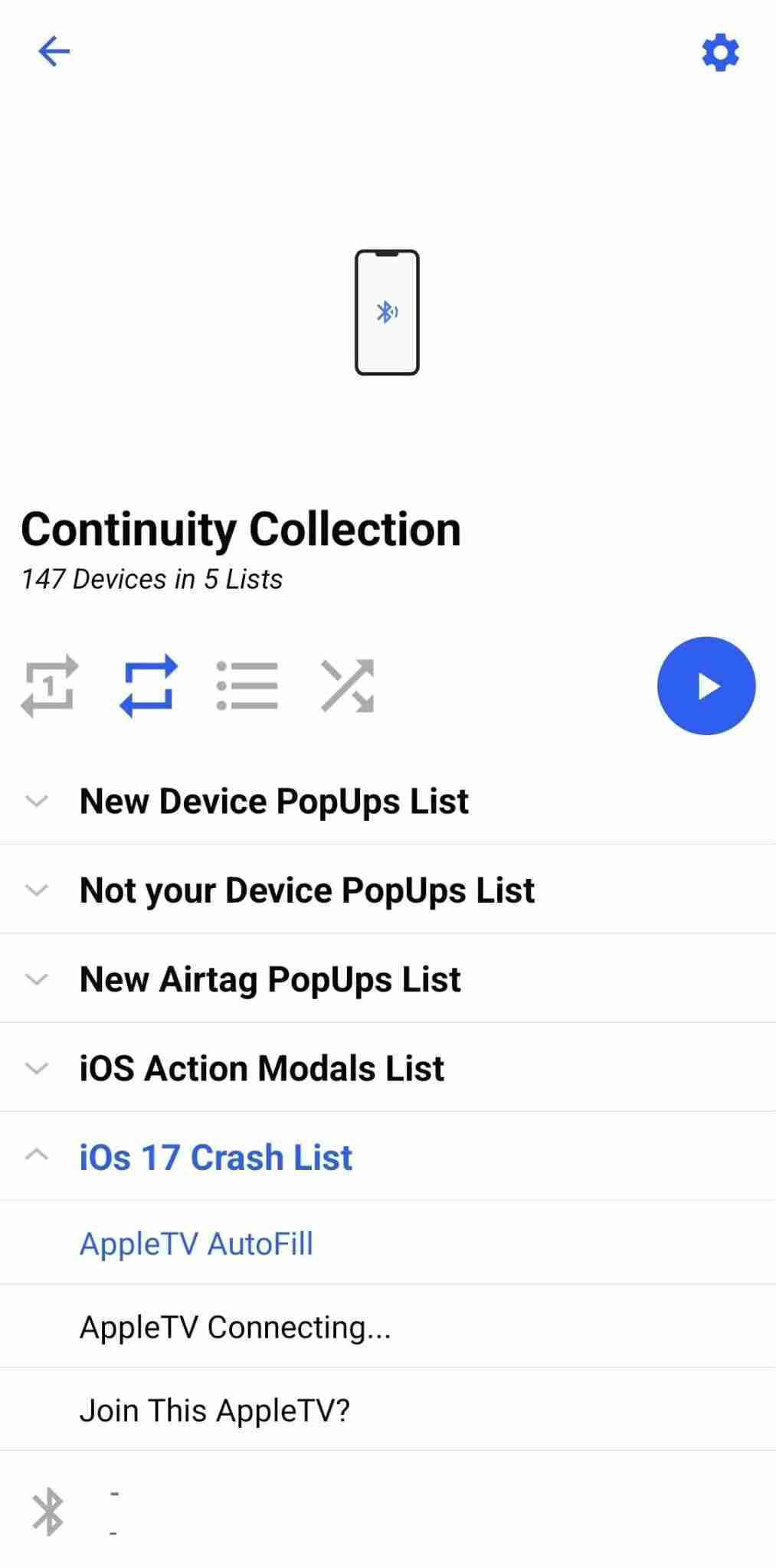Select the AppleTV AutoFill advertisement
The height and width of the screenshot is (1568, 776).
click(195, 1243)
